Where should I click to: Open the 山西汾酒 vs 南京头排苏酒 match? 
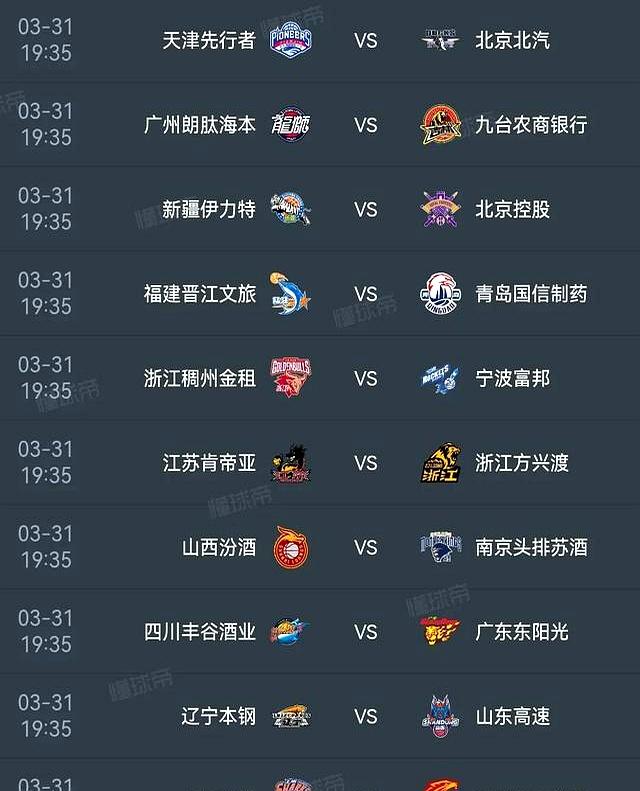click(x=365, y=548)
